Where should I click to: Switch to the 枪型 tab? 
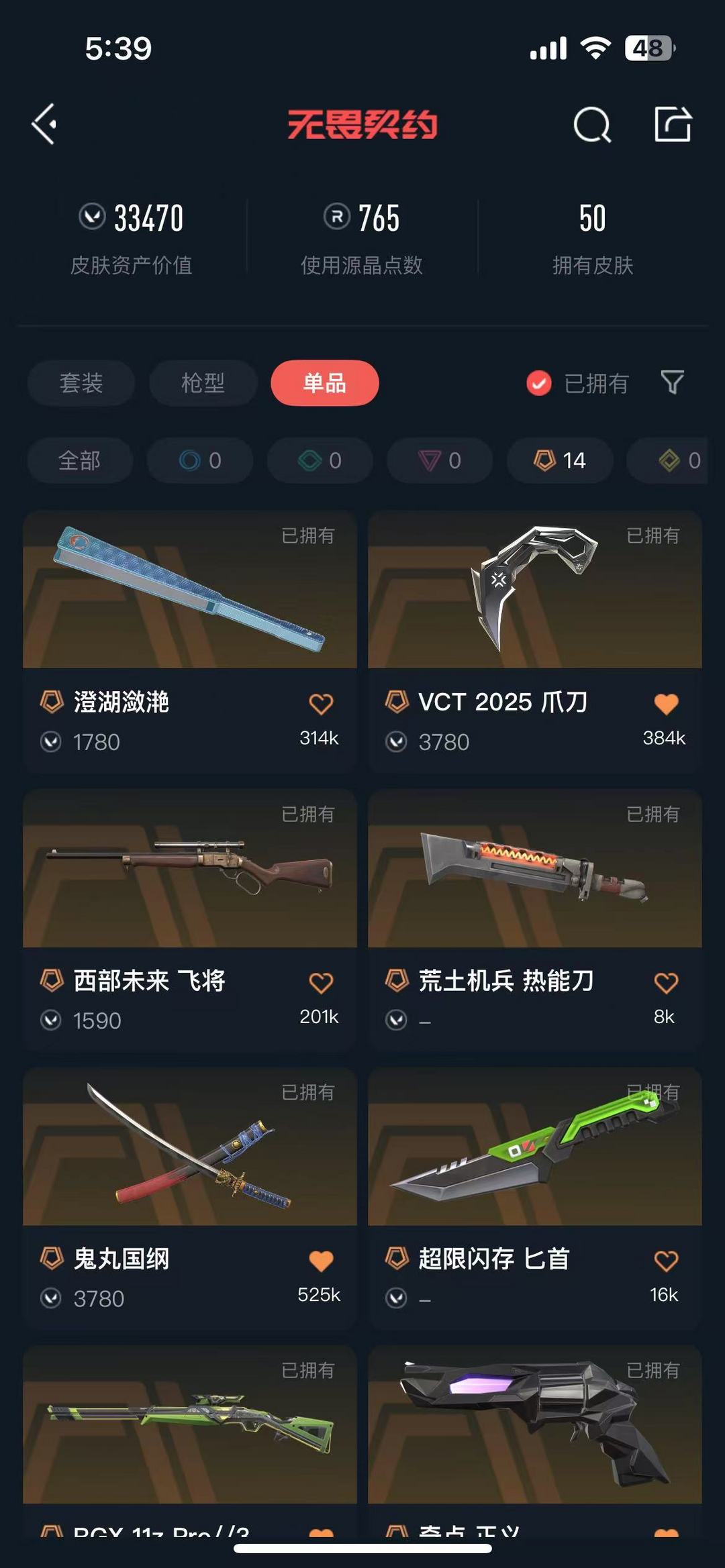203,383
